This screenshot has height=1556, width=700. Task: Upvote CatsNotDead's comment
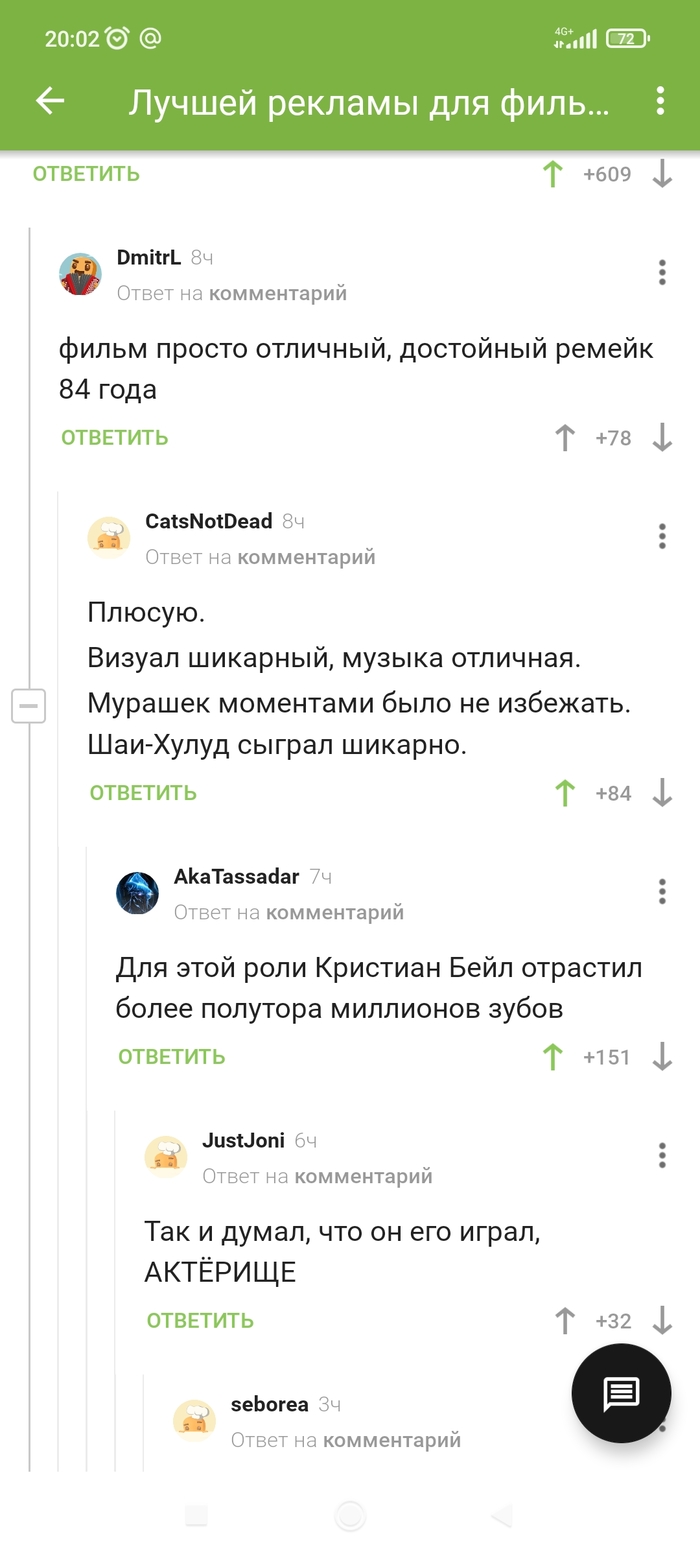point(565,793)
